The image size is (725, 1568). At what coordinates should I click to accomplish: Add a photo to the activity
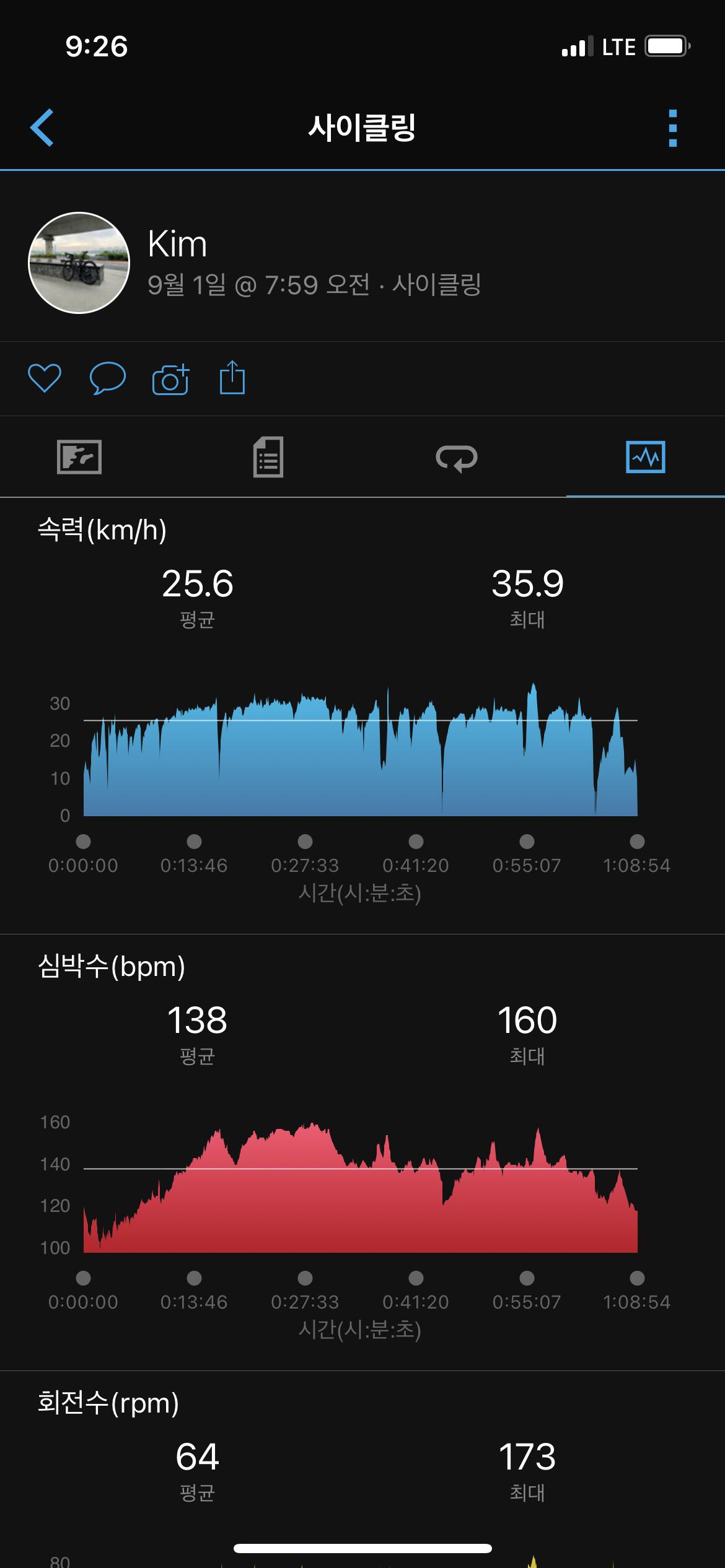170,379
